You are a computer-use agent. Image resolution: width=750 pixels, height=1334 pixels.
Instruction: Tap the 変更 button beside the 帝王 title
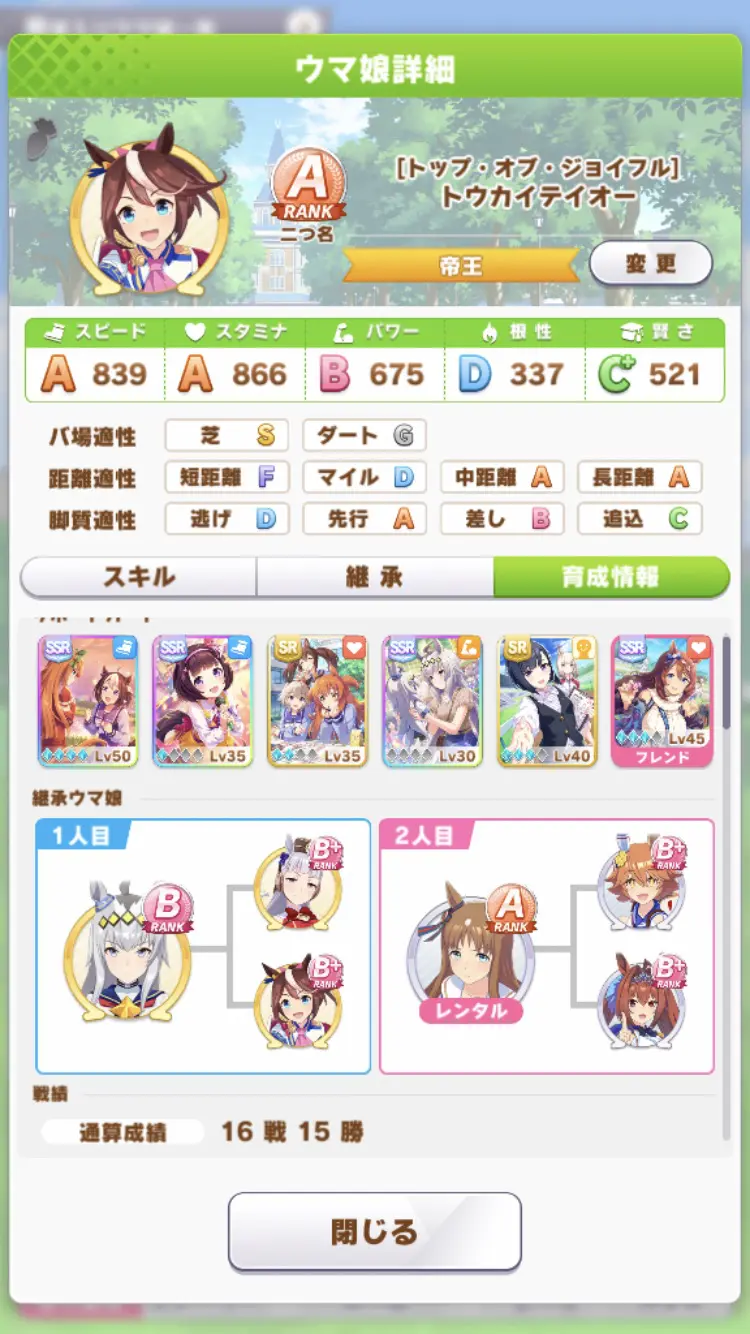click(x=651, y=264)
